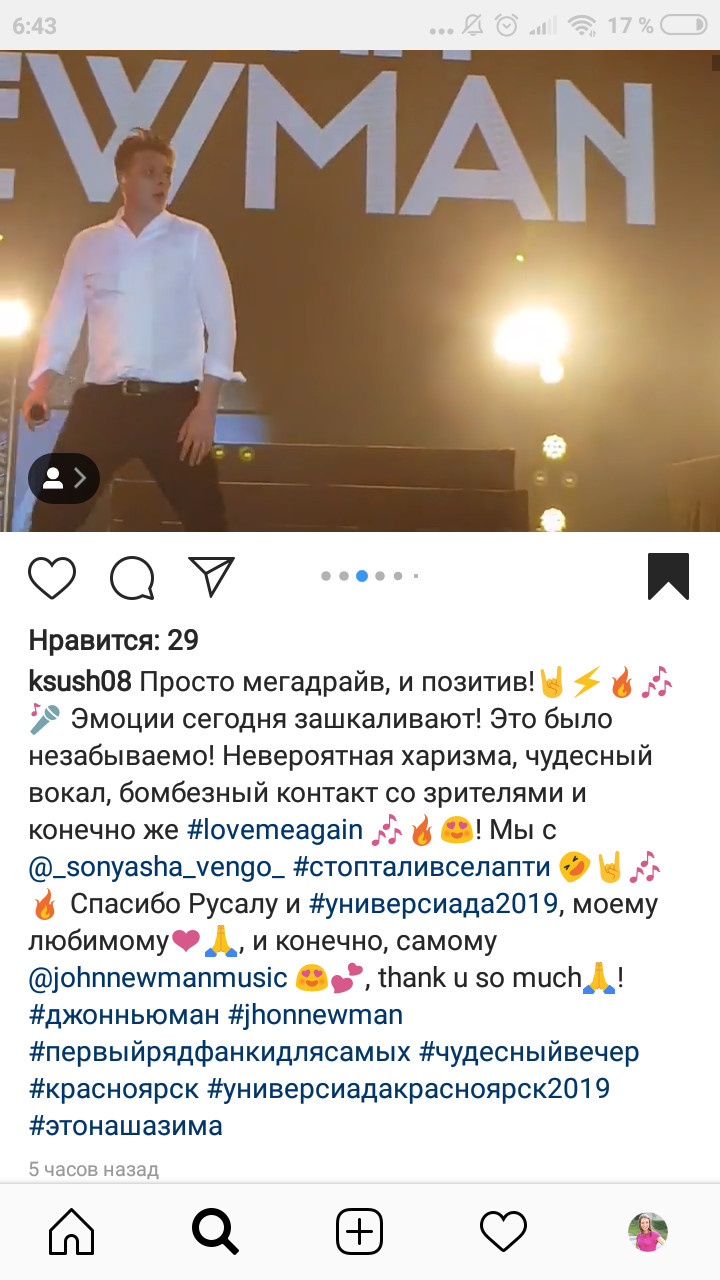View the list of 29 likes
Viewport: 720px width, 1280px height.
[113, 640]
